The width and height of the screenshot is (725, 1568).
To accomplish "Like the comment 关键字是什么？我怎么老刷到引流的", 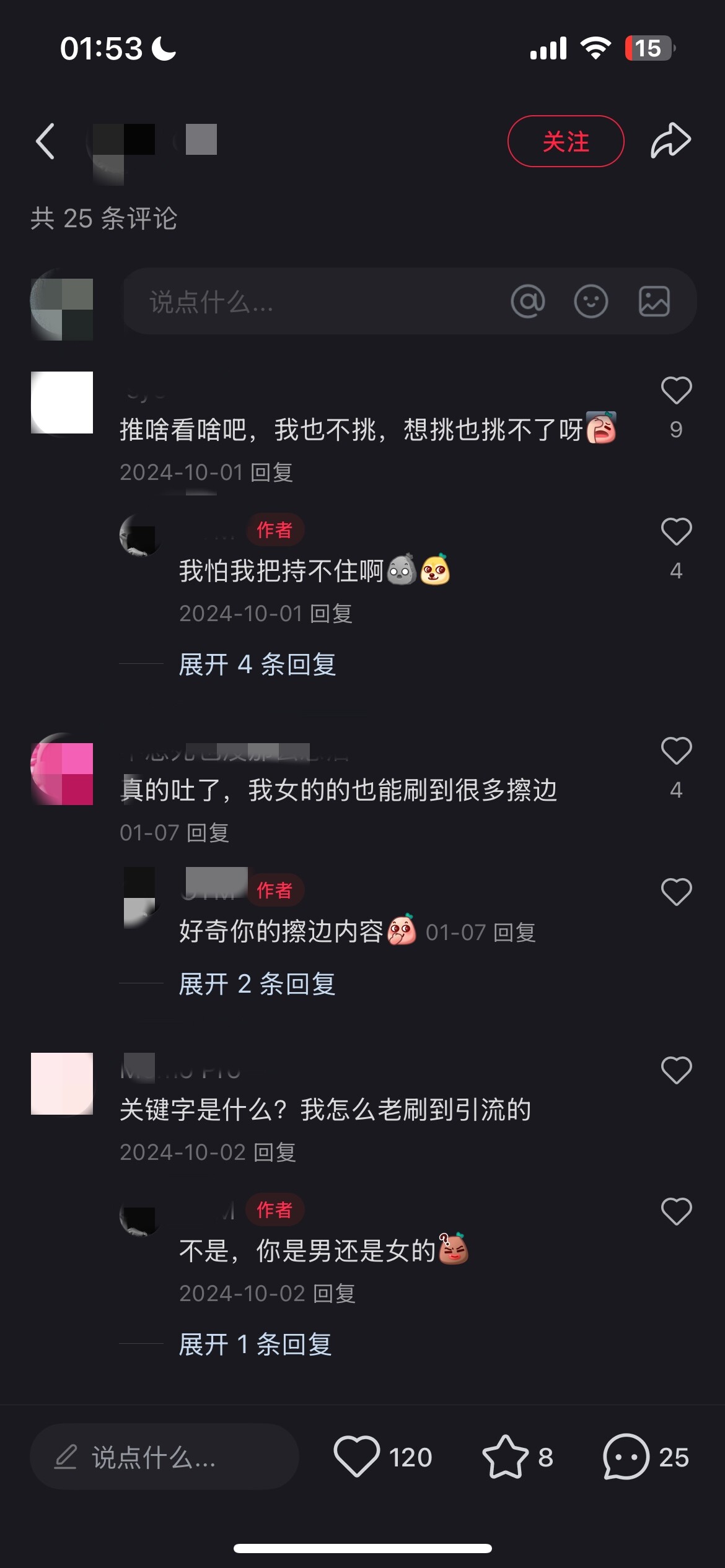I will [x=676, y=1071].
